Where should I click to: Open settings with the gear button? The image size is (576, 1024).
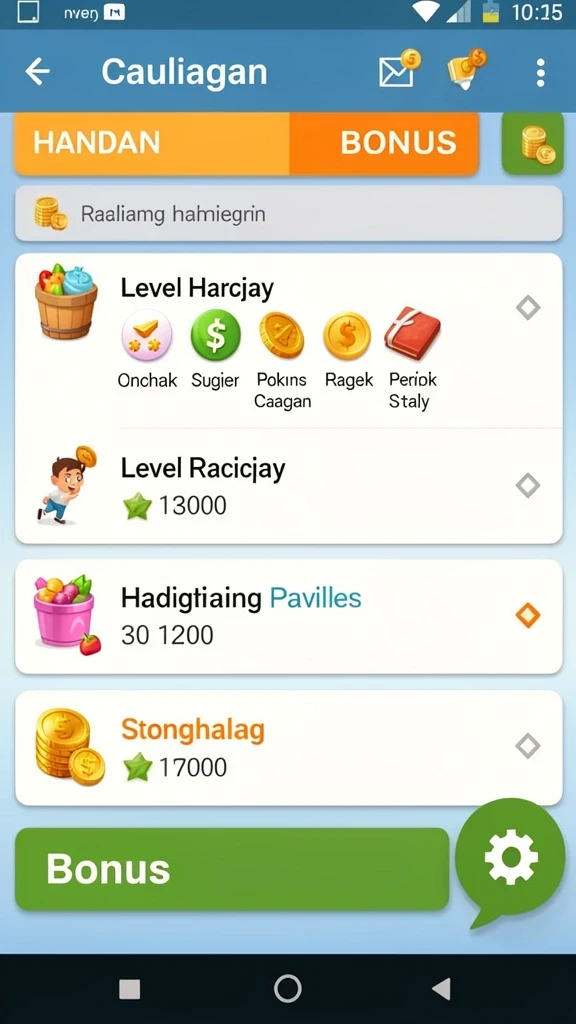pos(511,857)
